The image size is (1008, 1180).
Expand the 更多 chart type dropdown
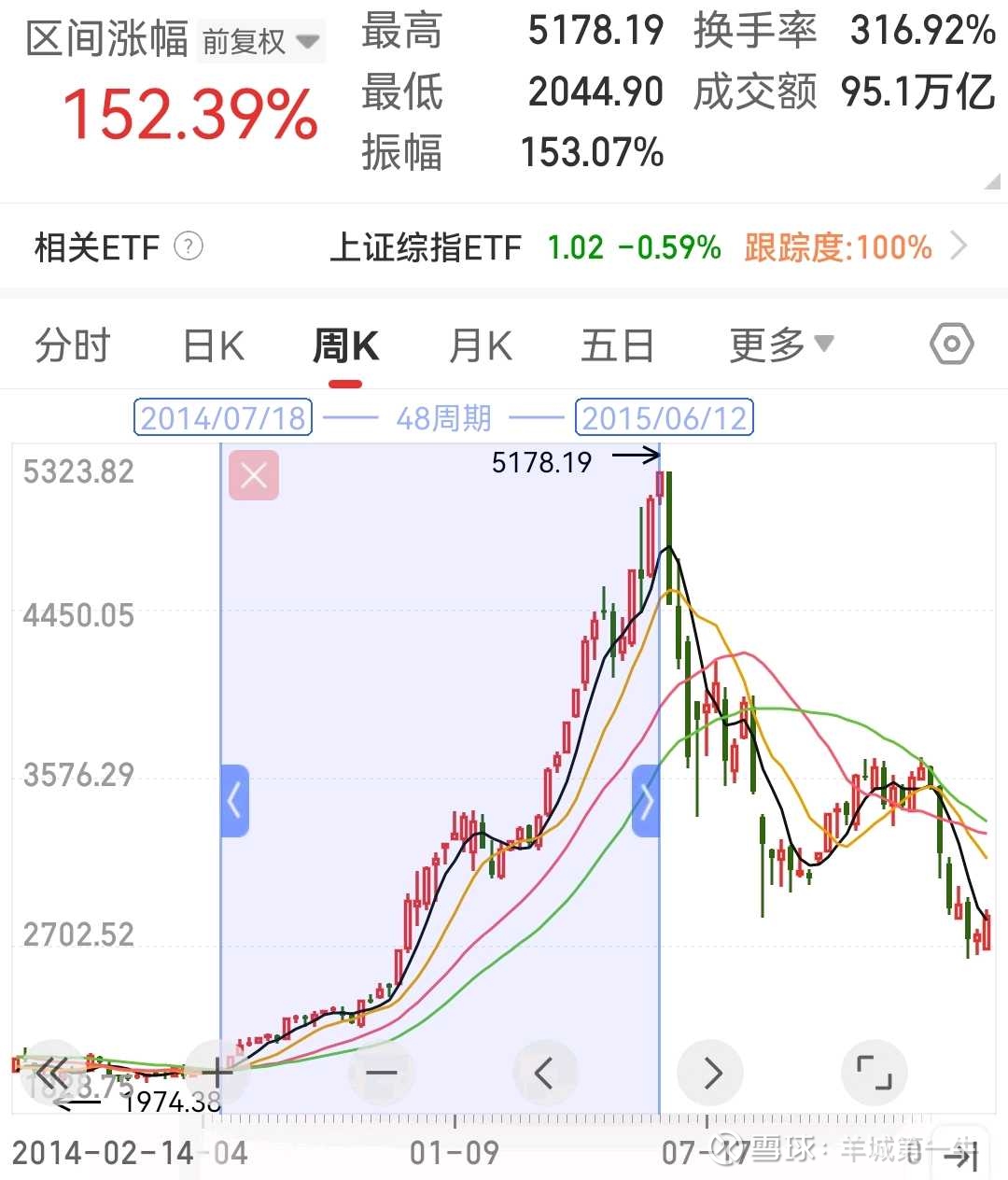[782, 344]
